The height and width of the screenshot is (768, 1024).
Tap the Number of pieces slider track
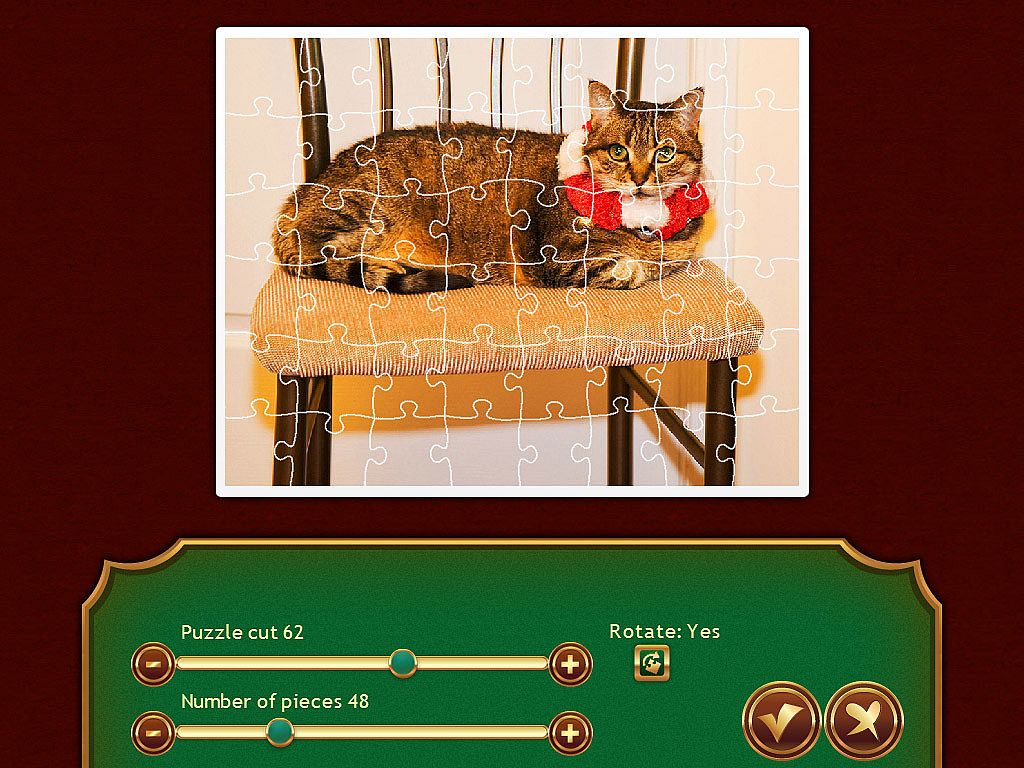coord(420,733)
